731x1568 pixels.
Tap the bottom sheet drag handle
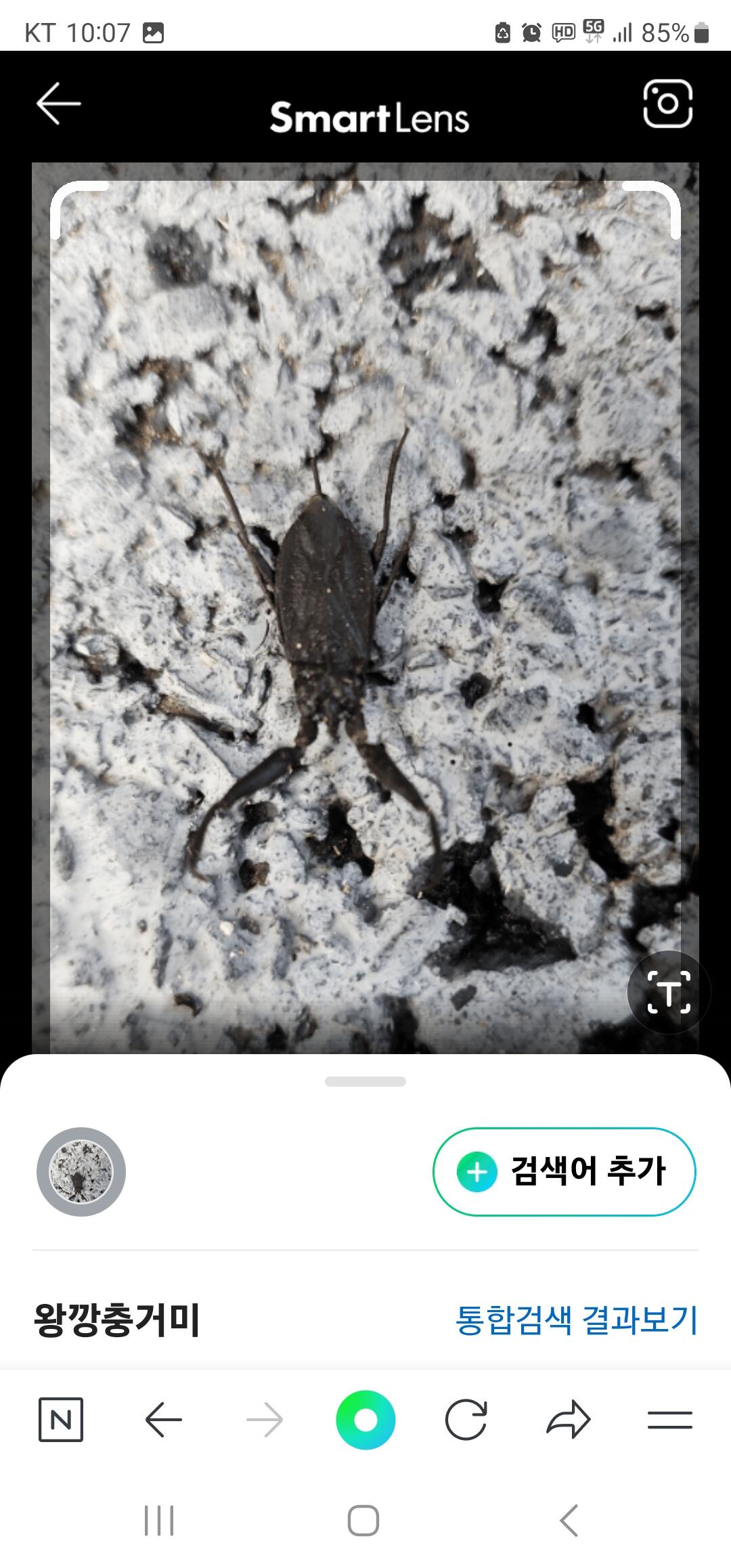(365, 1082)
